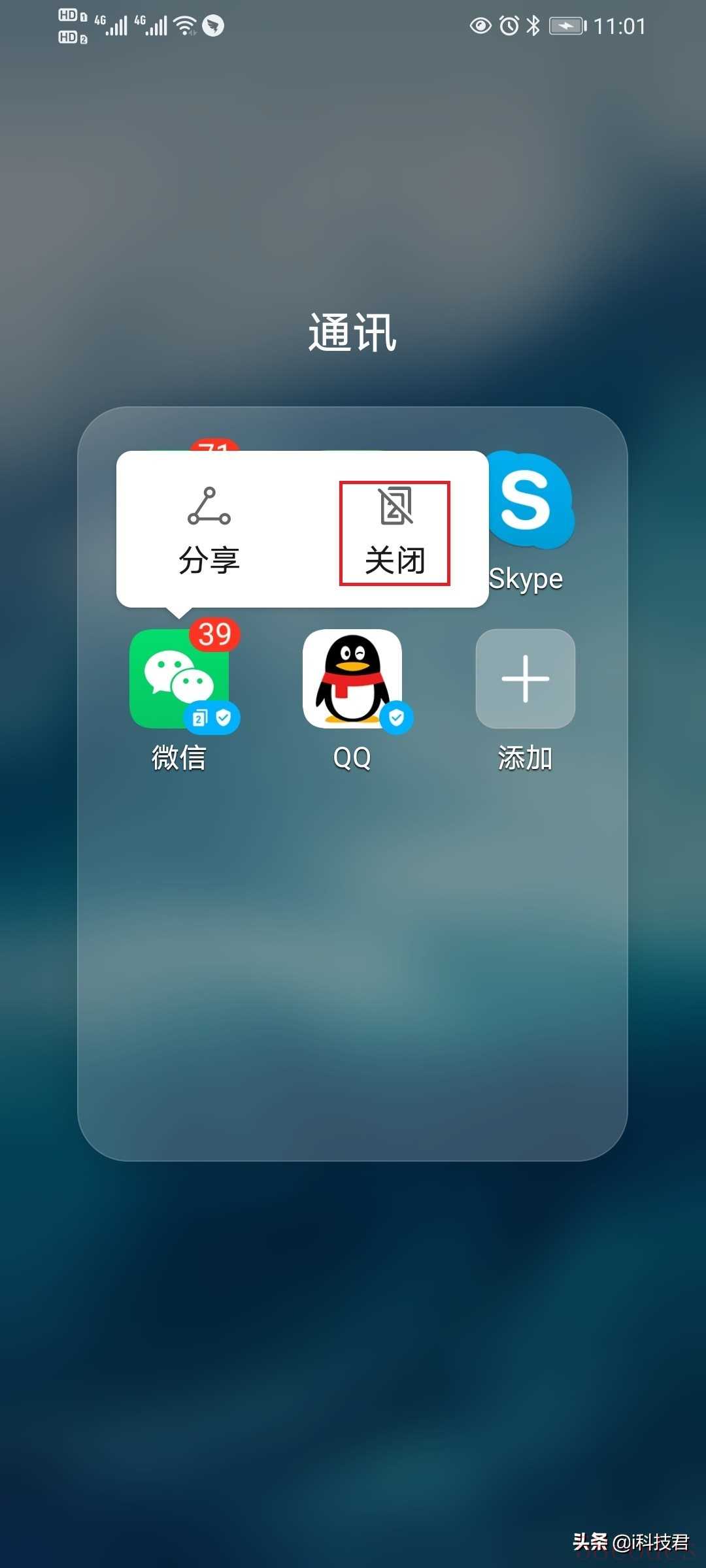Launch 微信 from the folder

179,679
